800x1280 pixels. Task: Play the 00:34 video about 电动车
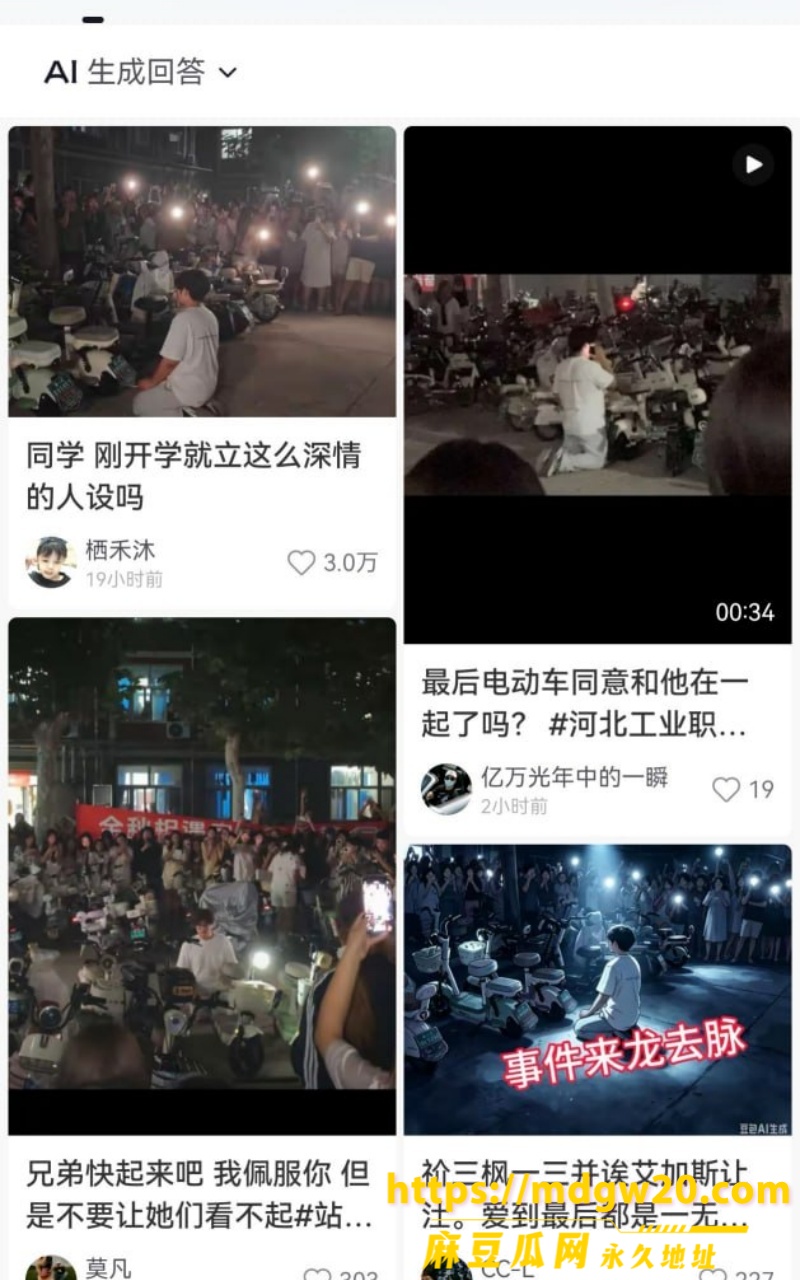point(598,385)
